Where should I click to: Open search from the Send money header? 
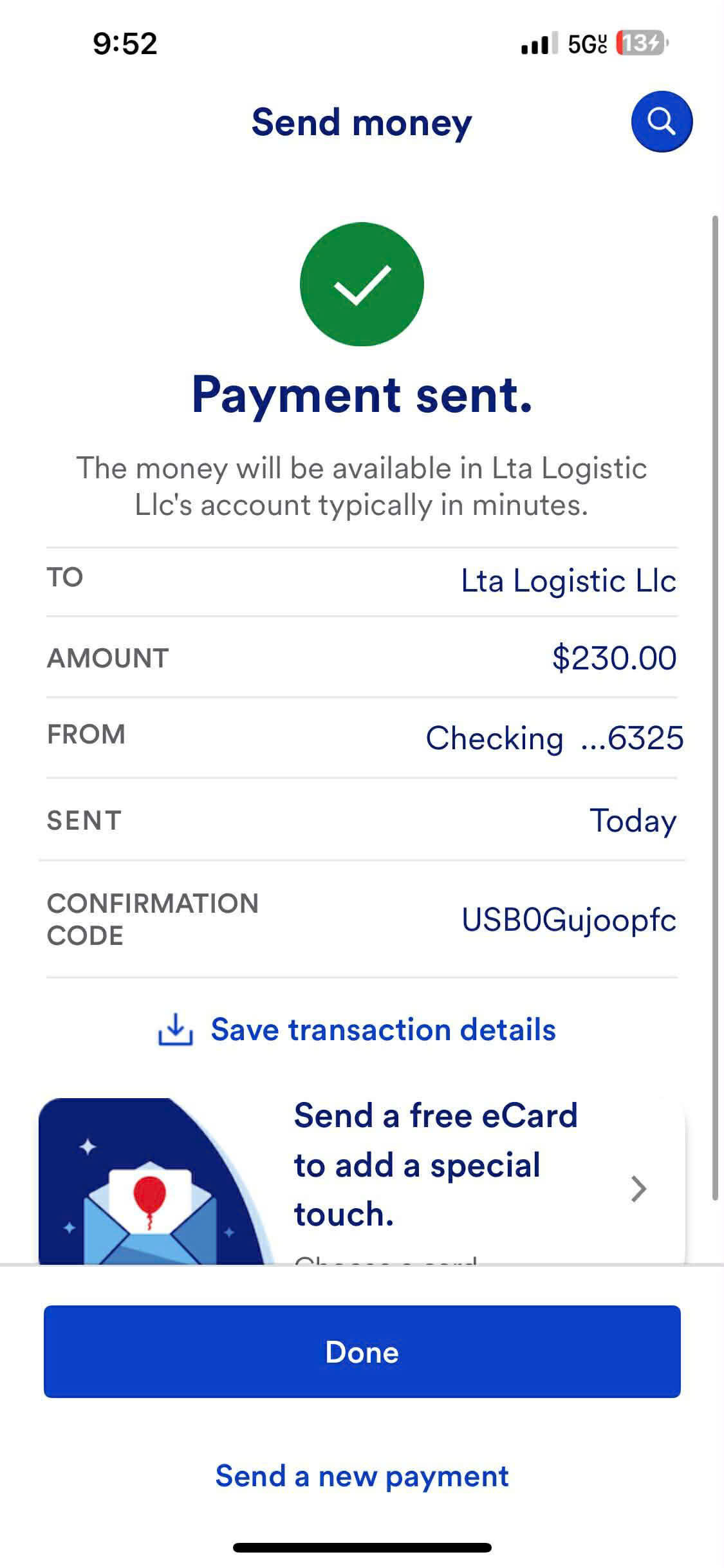[661, 122]
